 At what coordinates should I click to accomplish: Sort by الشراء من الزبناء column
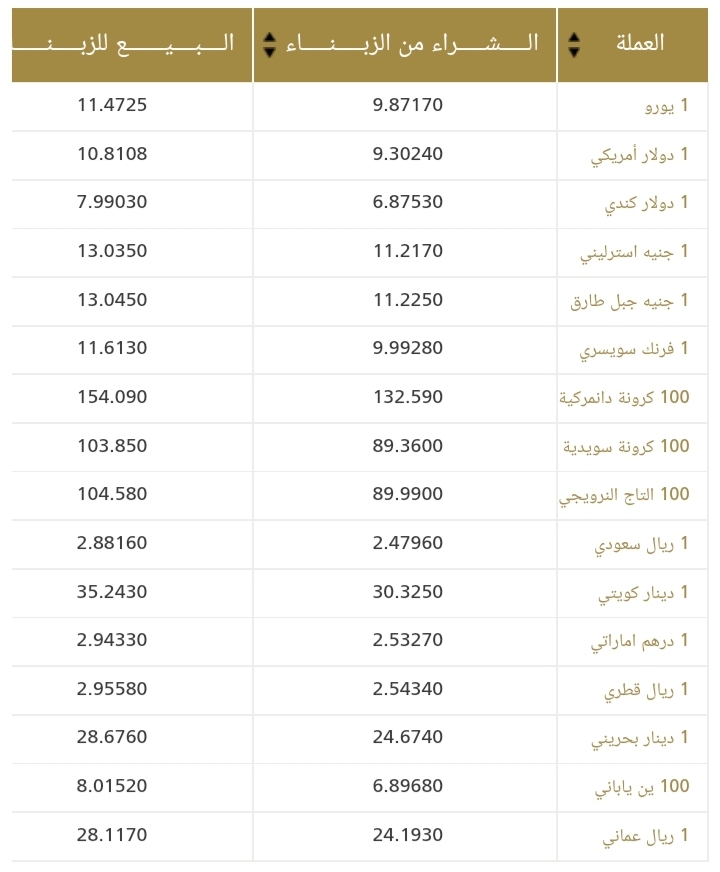point(270,44)
